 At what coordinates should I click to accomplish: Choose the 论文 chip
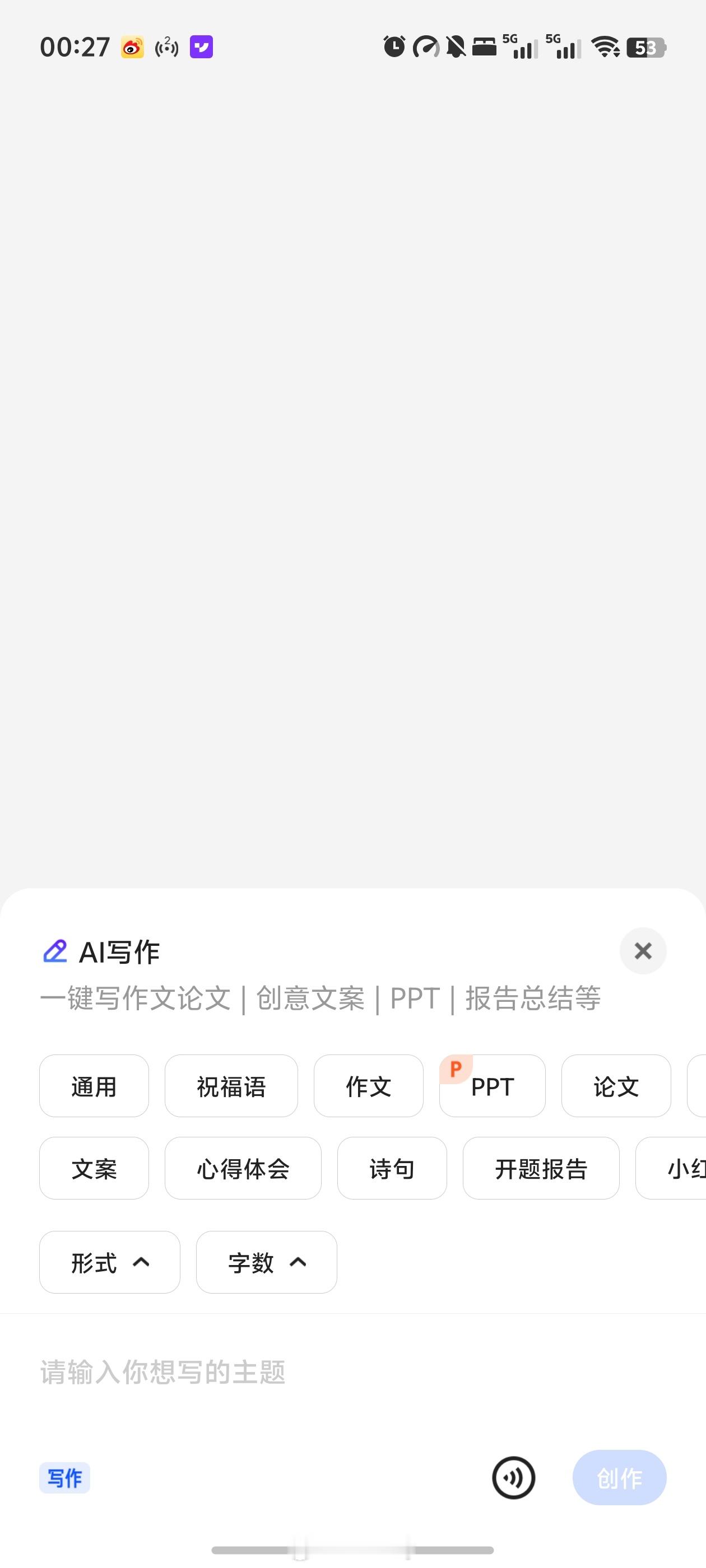click(x=616, y=1086)
